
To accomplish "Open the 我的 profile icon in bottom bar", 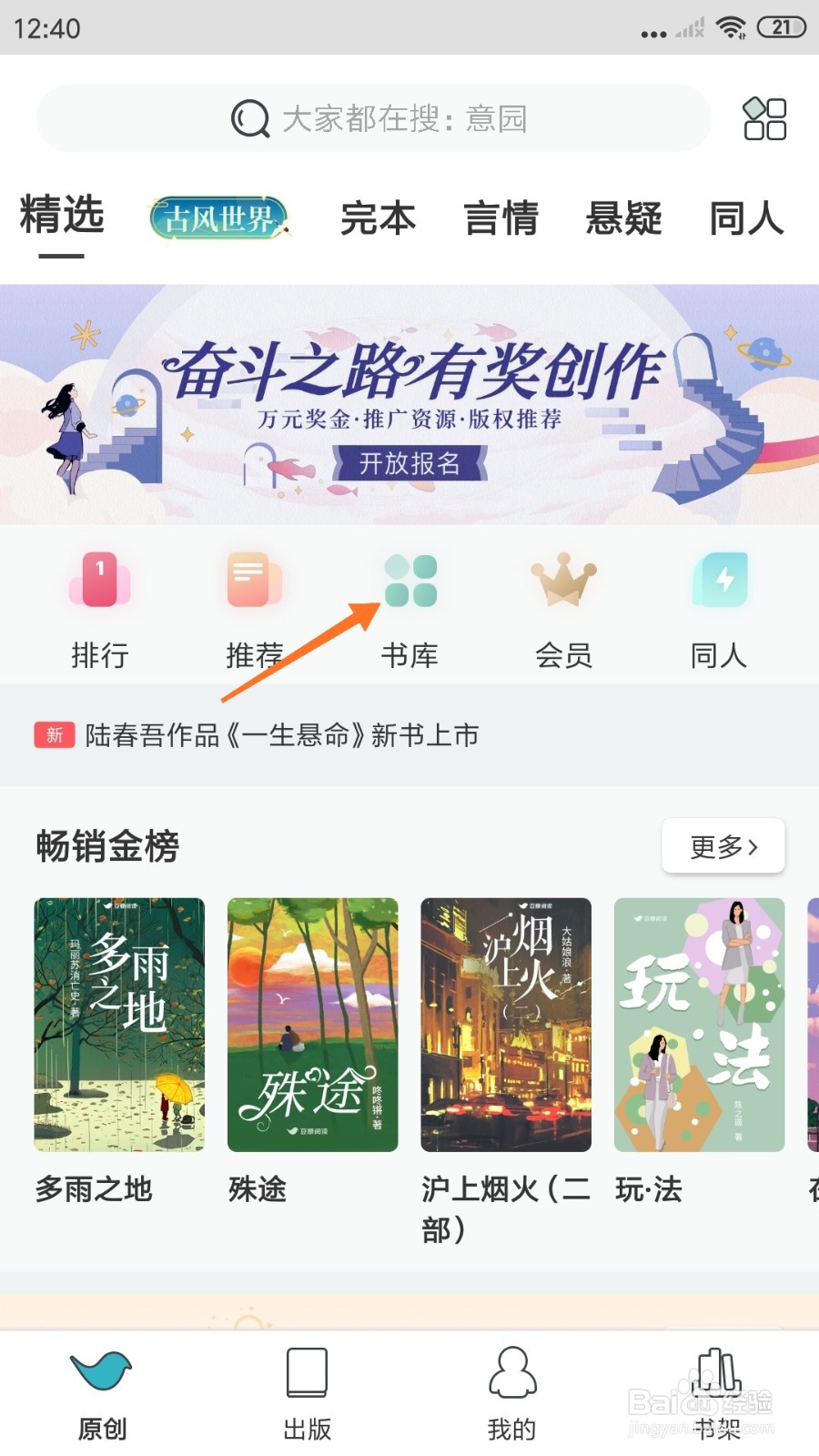I will (511, 1374).
